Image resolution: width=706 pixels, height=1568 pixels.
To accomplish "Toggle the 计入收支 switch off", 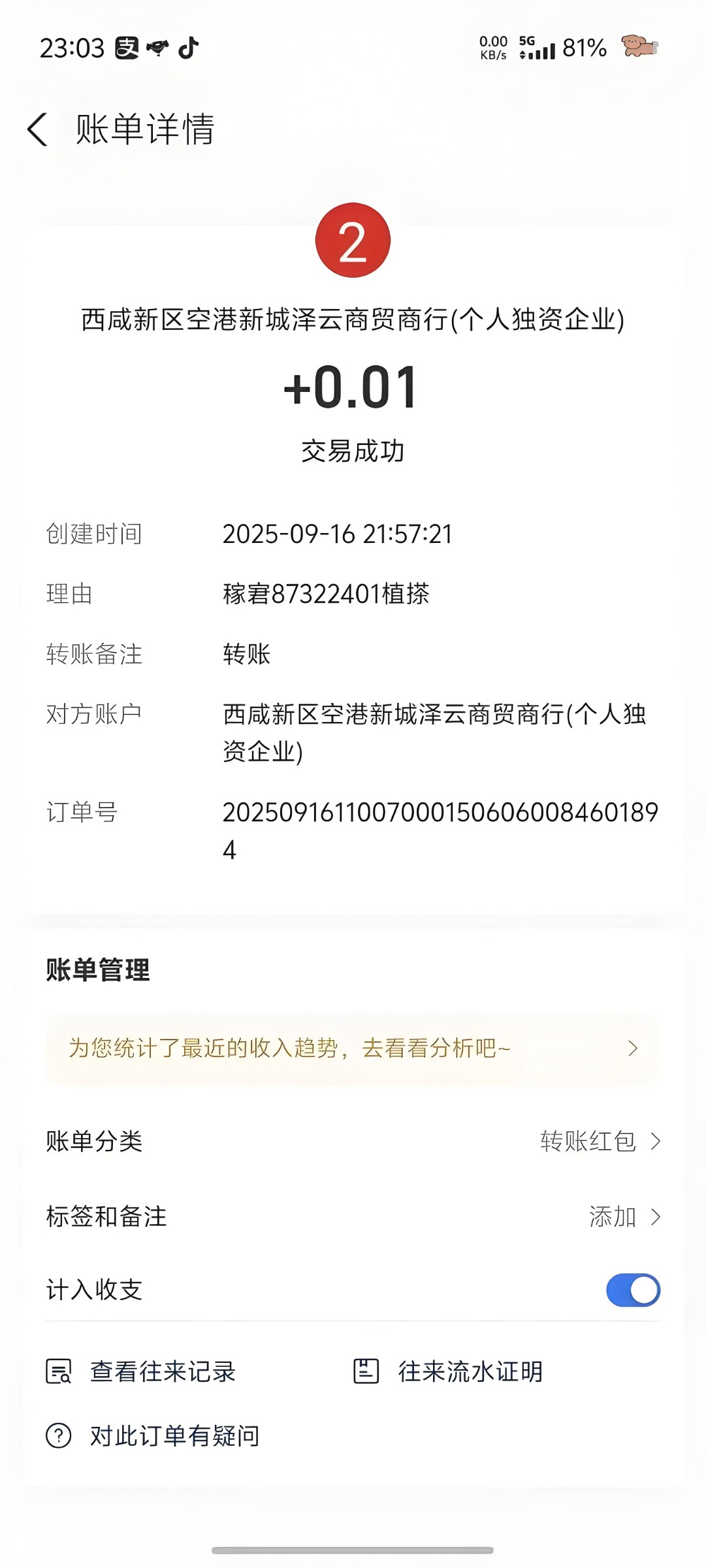I will coord(632,1290).
